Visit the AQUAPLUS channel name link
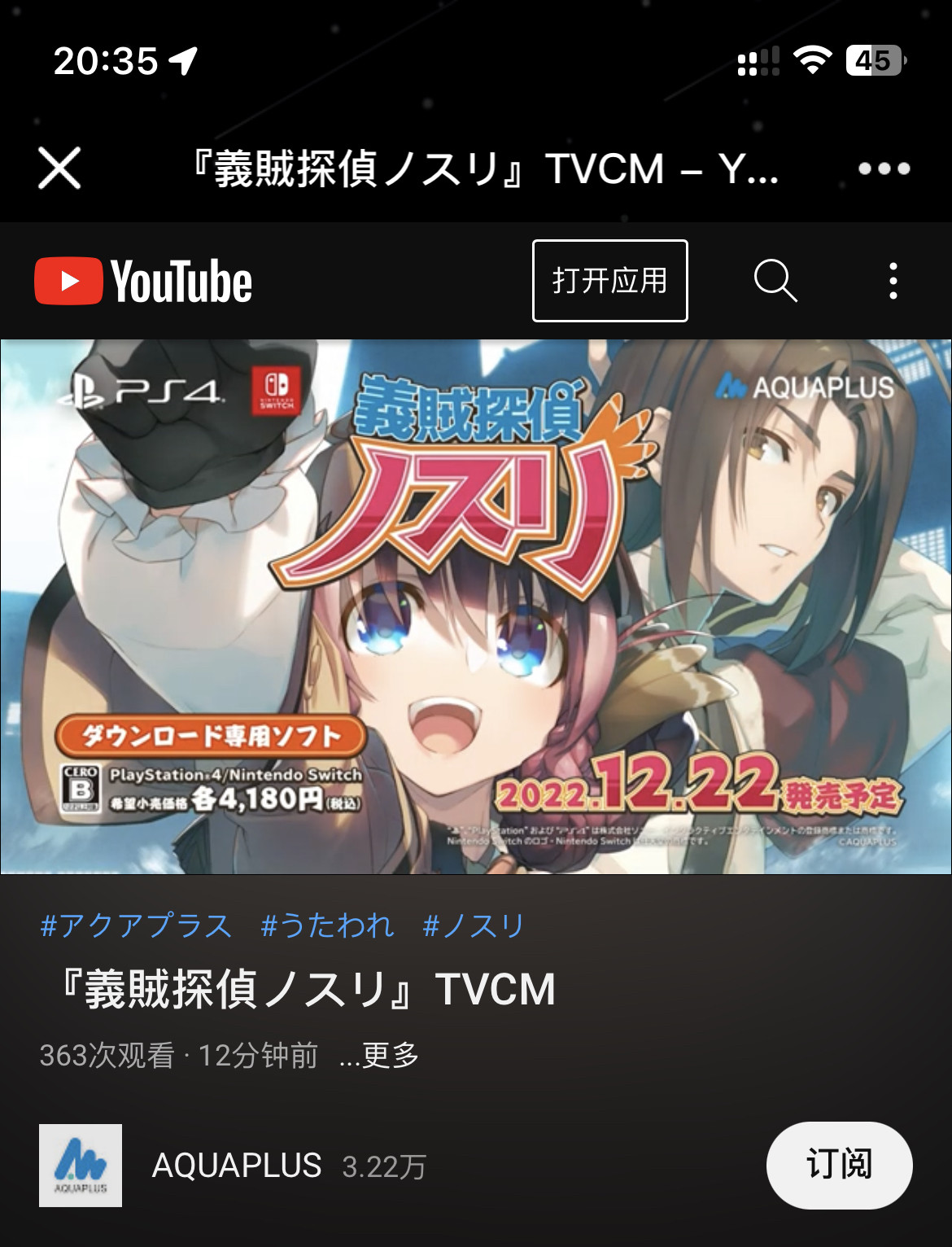This screenshot has height=1247, width=952. (237, 1166)
